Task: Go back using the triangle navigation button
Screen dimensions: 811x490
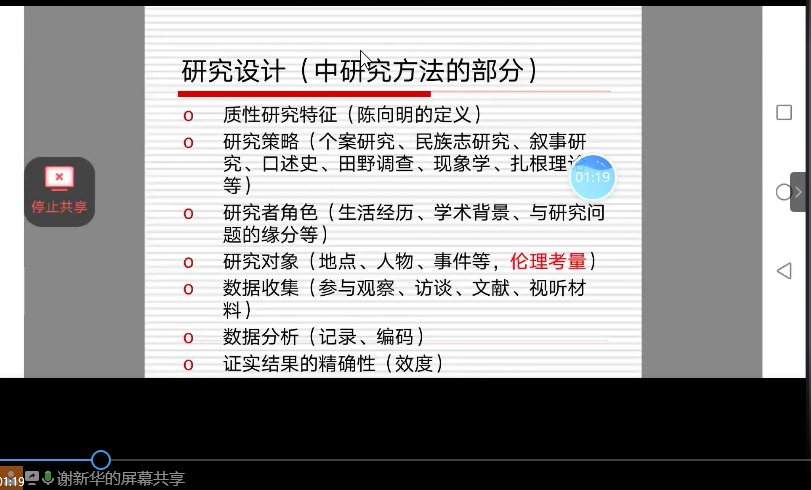Action: [784, 270]
